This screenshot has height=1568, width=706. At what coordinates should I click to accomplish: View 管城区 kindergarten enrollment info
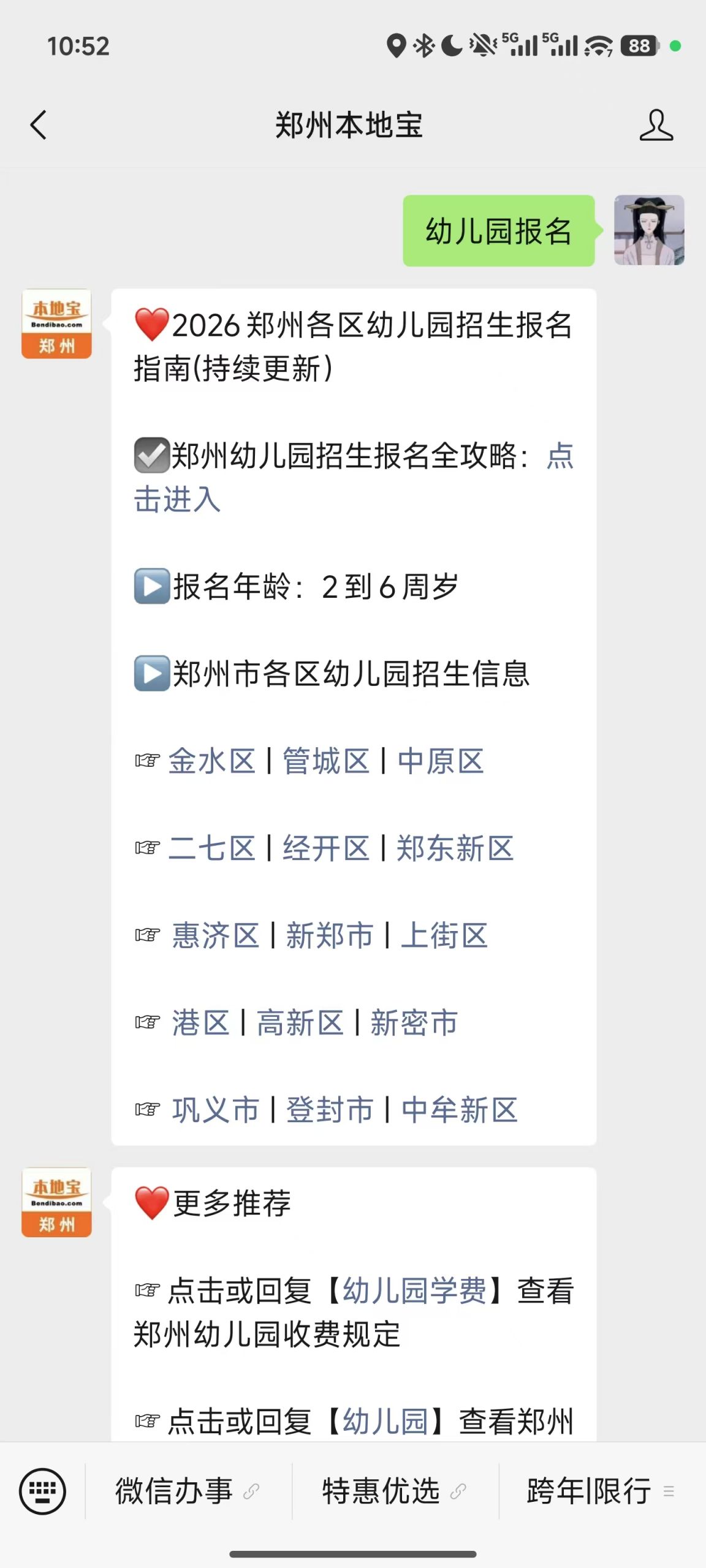click(326, 761)
